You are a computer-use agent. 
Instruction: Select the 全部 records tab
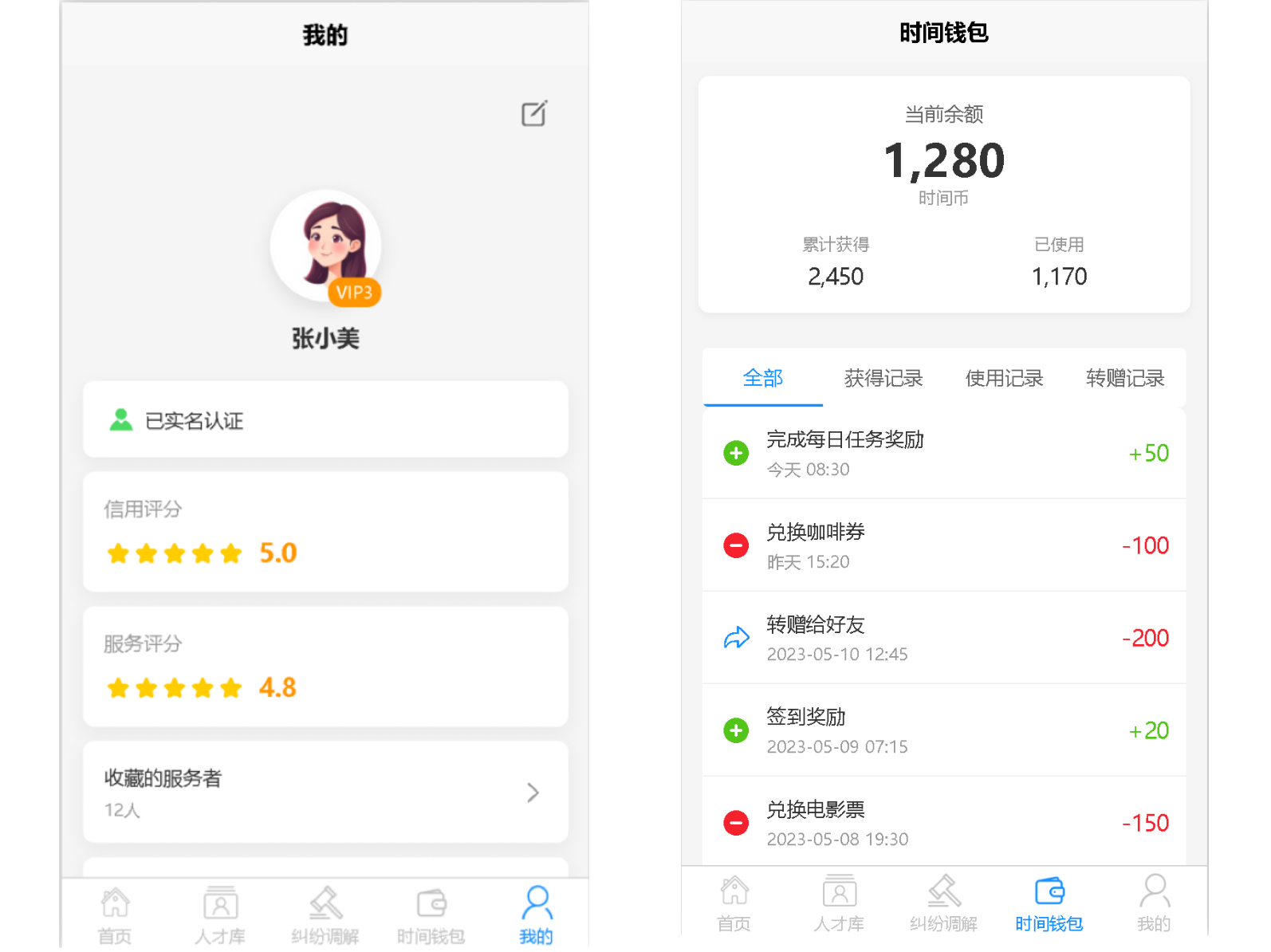tap(762, 378)
